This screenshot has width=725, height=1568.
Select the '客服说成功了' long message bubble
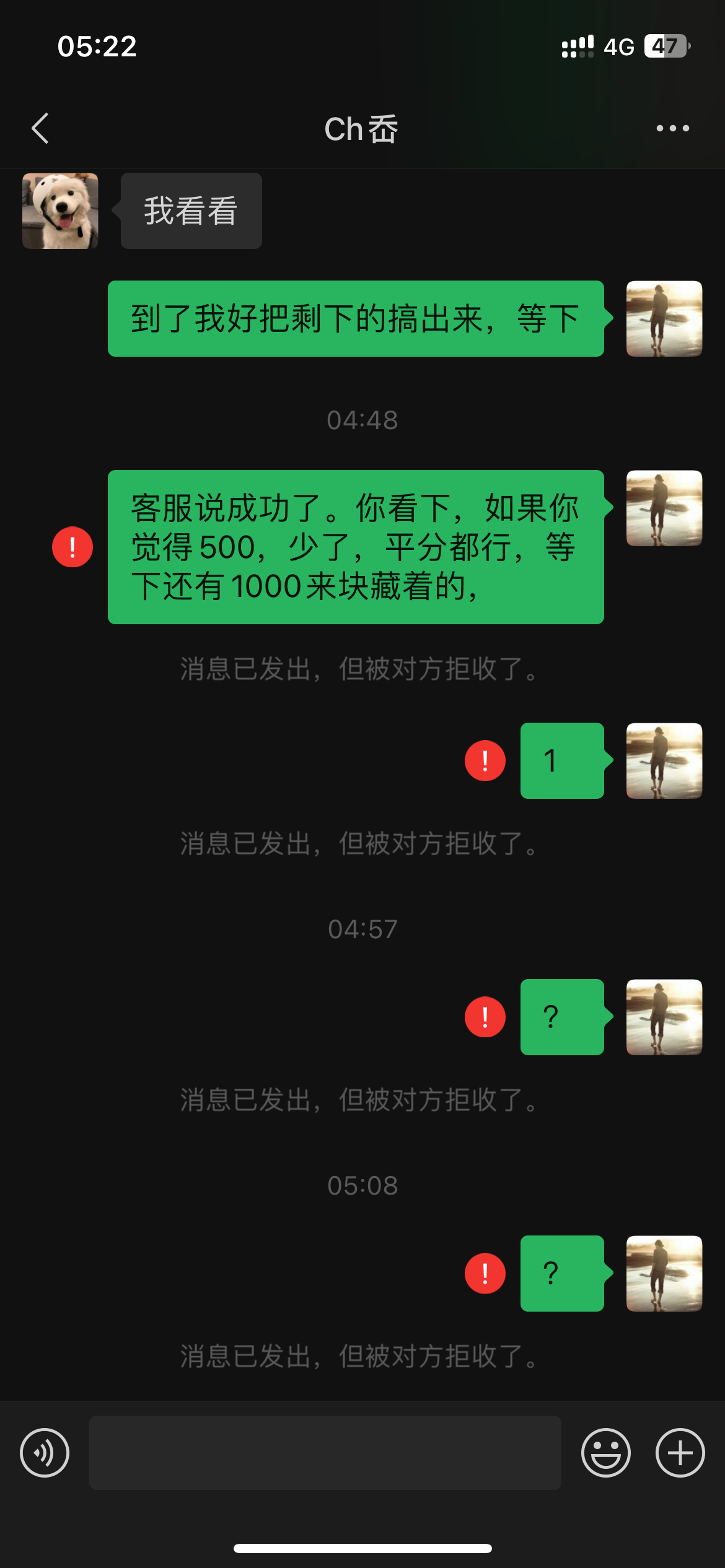click(x=356, y=547)
